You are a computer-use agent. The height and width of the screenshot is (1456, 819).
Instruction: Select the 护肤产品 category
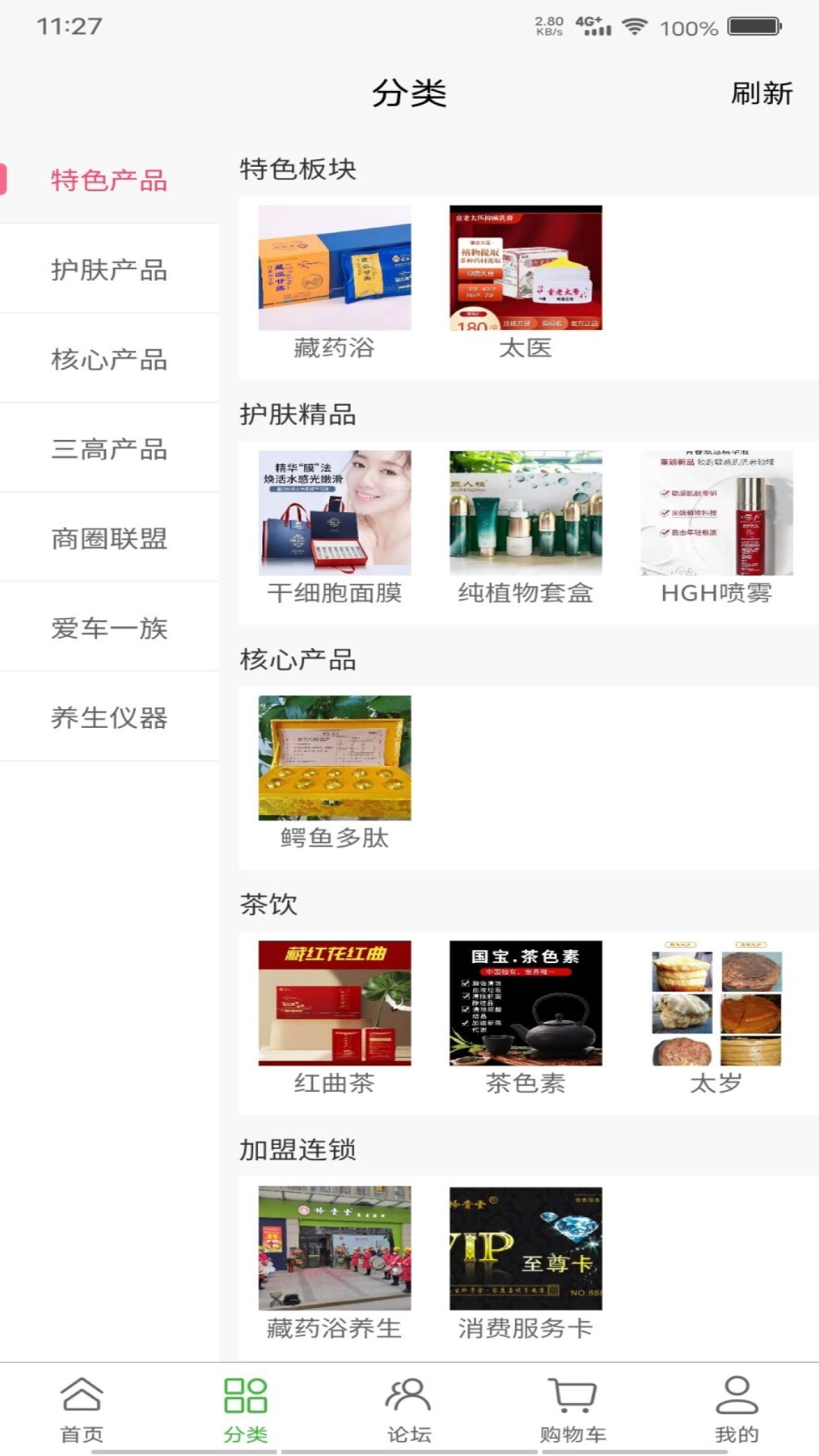109,270
